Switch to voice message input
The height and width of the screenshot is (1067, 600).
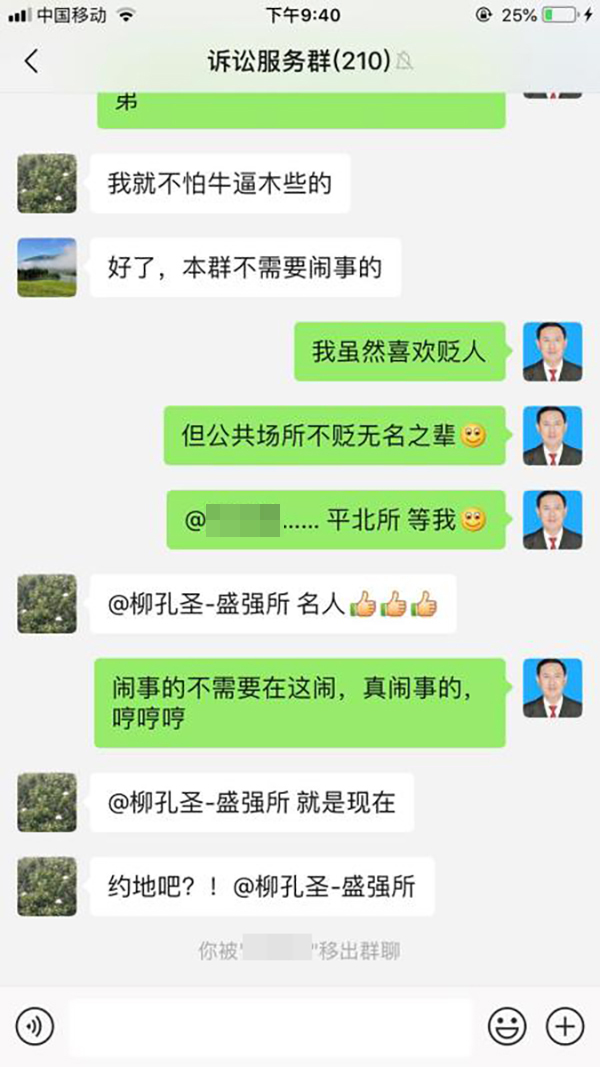35,1026
